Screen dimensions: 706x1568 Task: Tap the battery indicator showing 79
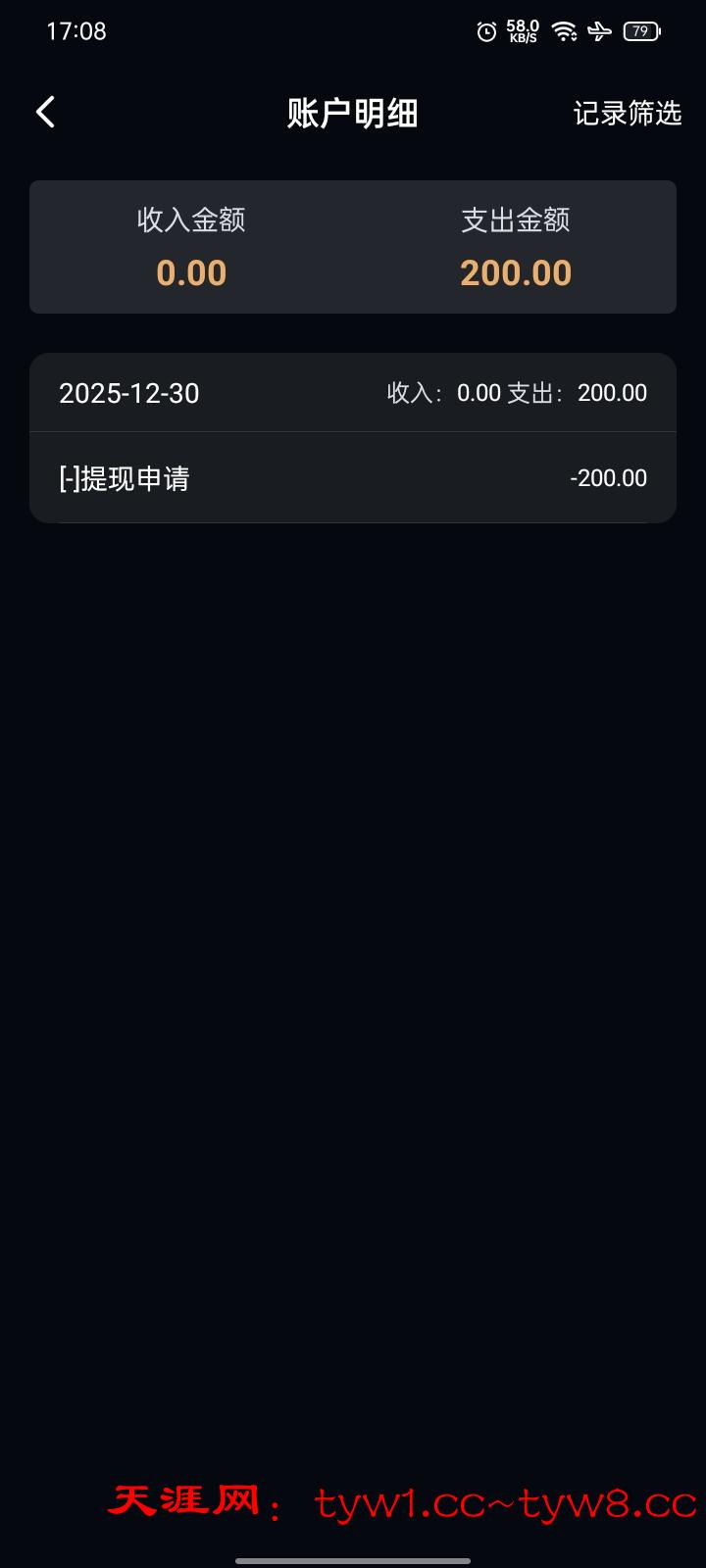[639, 31]
